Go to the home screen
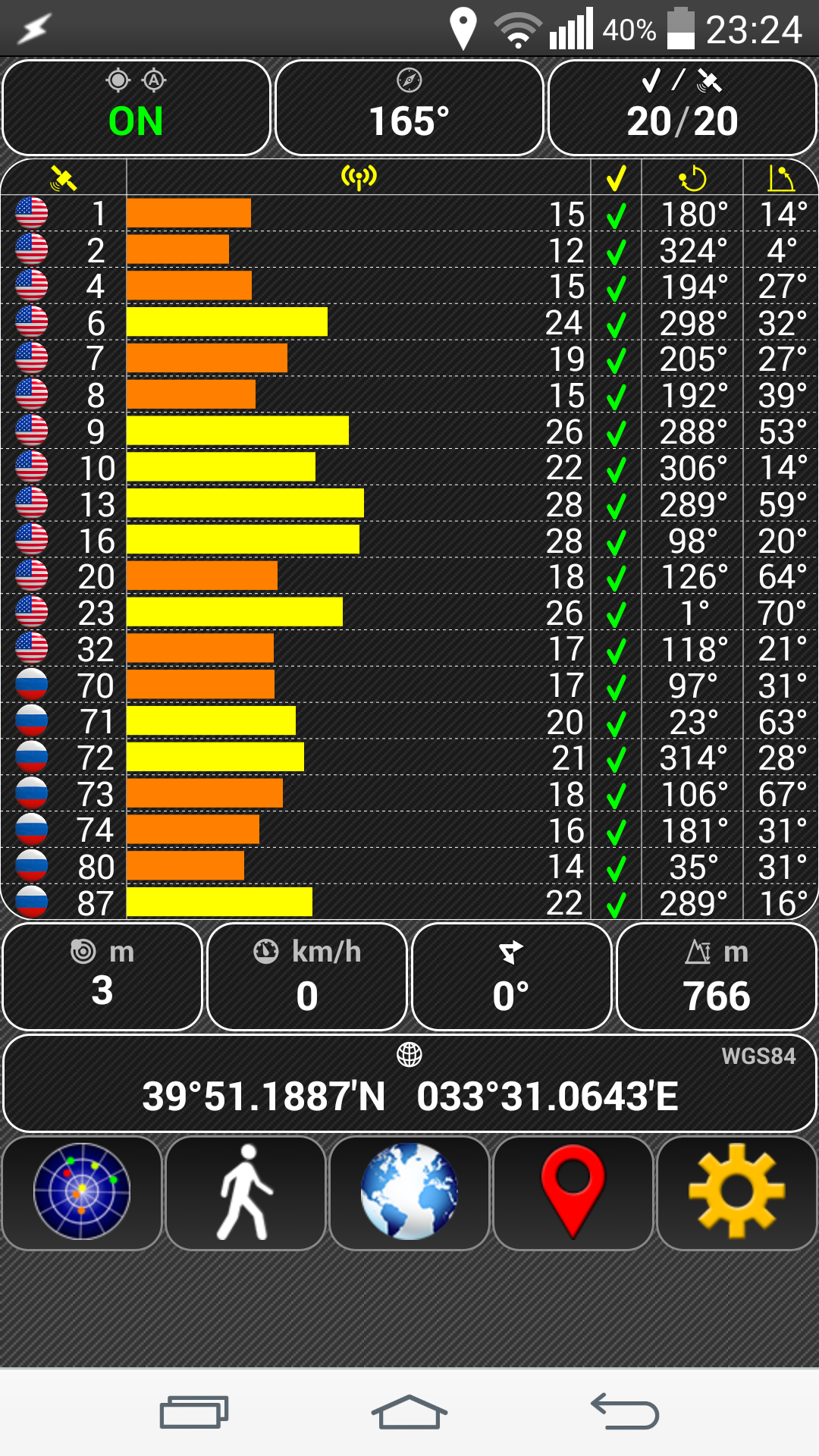 (409, 1412)
